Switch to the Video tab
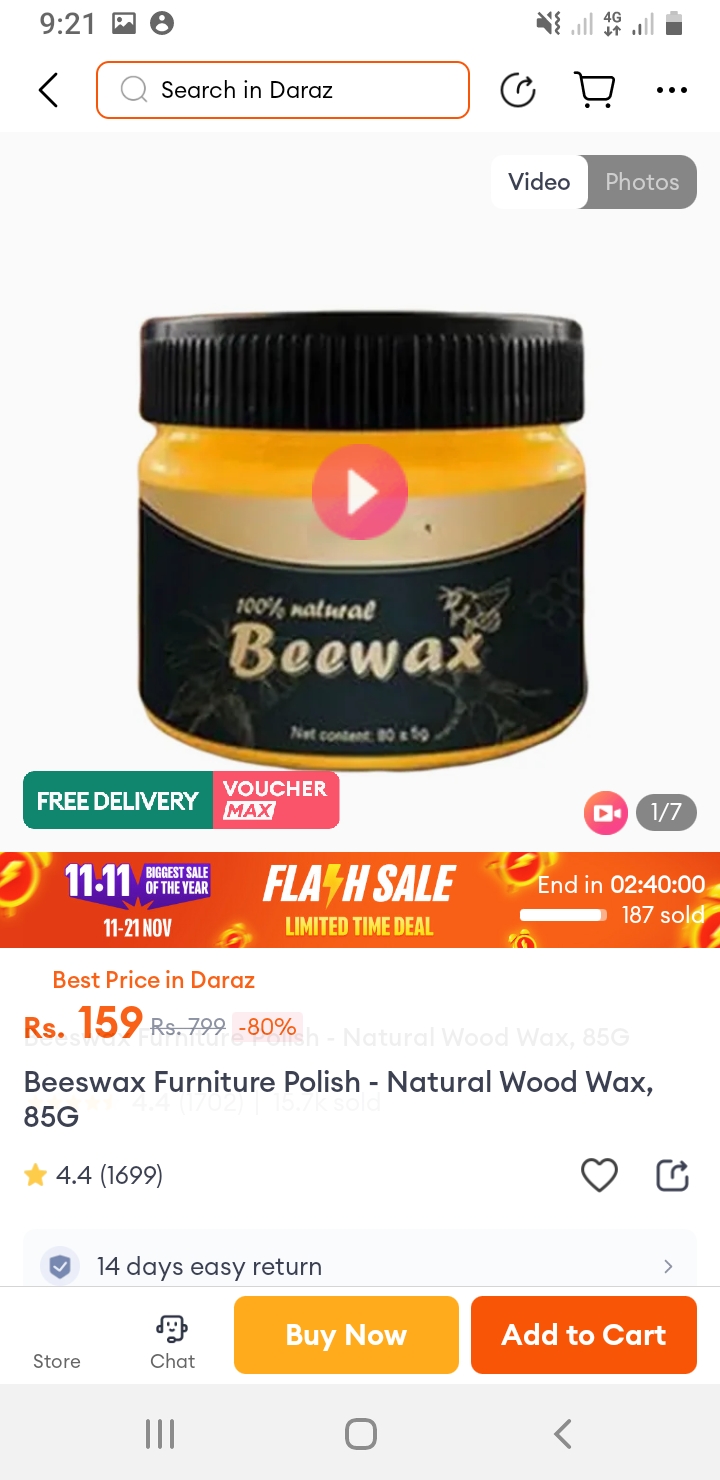This screenshot has width=720, height=1480. click(539, 182)
